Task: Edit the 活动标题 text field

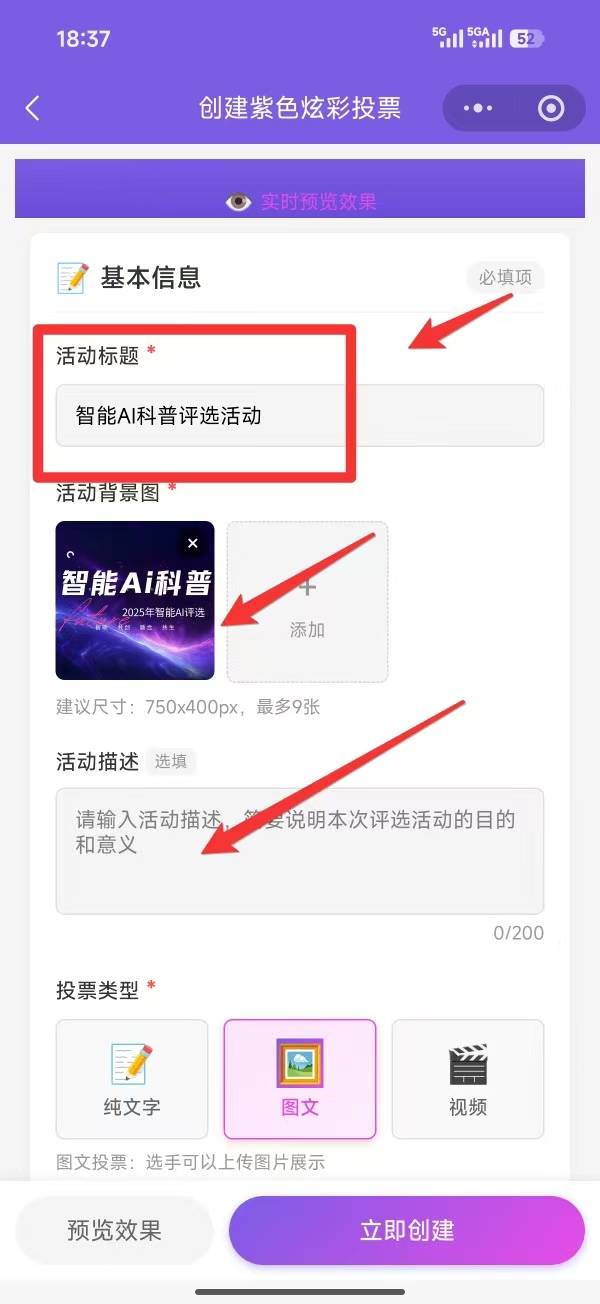Action: click(300, 415)
